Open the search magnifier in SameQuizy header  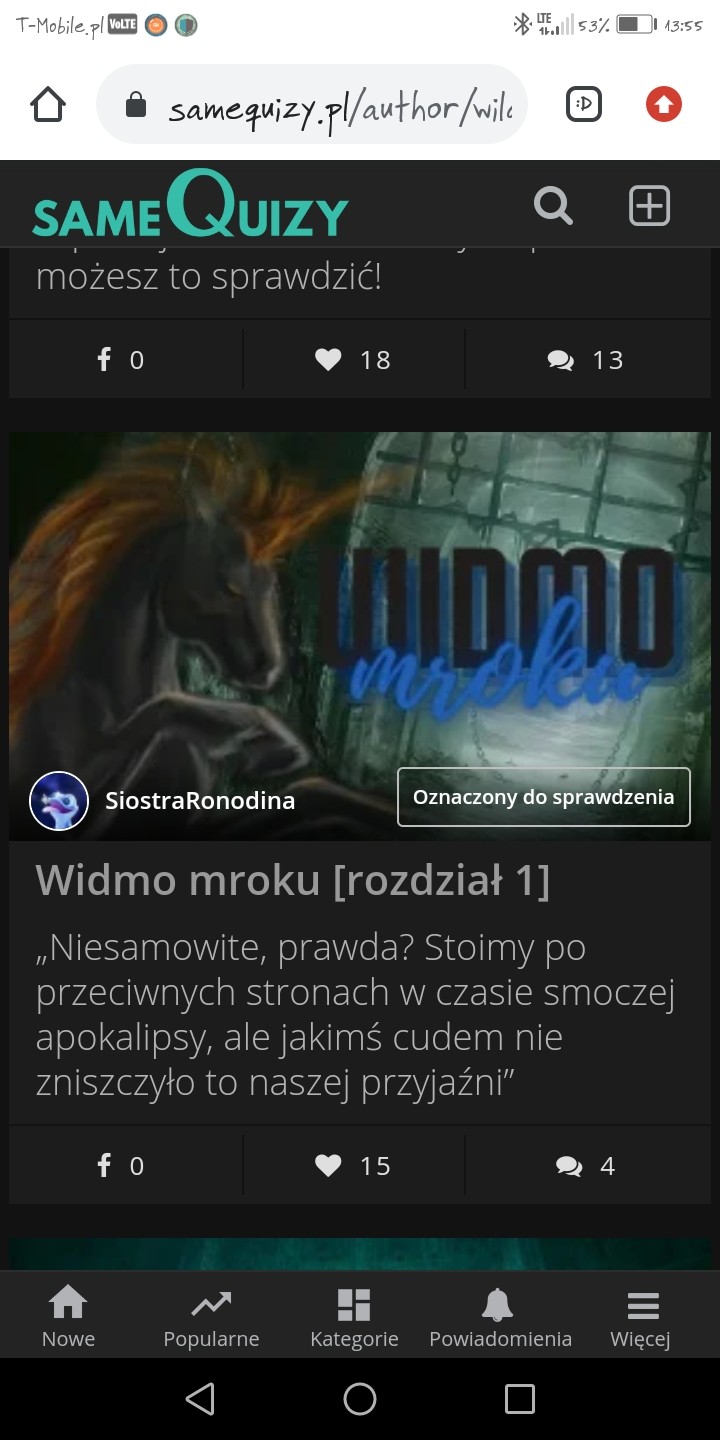pos(553,206)
